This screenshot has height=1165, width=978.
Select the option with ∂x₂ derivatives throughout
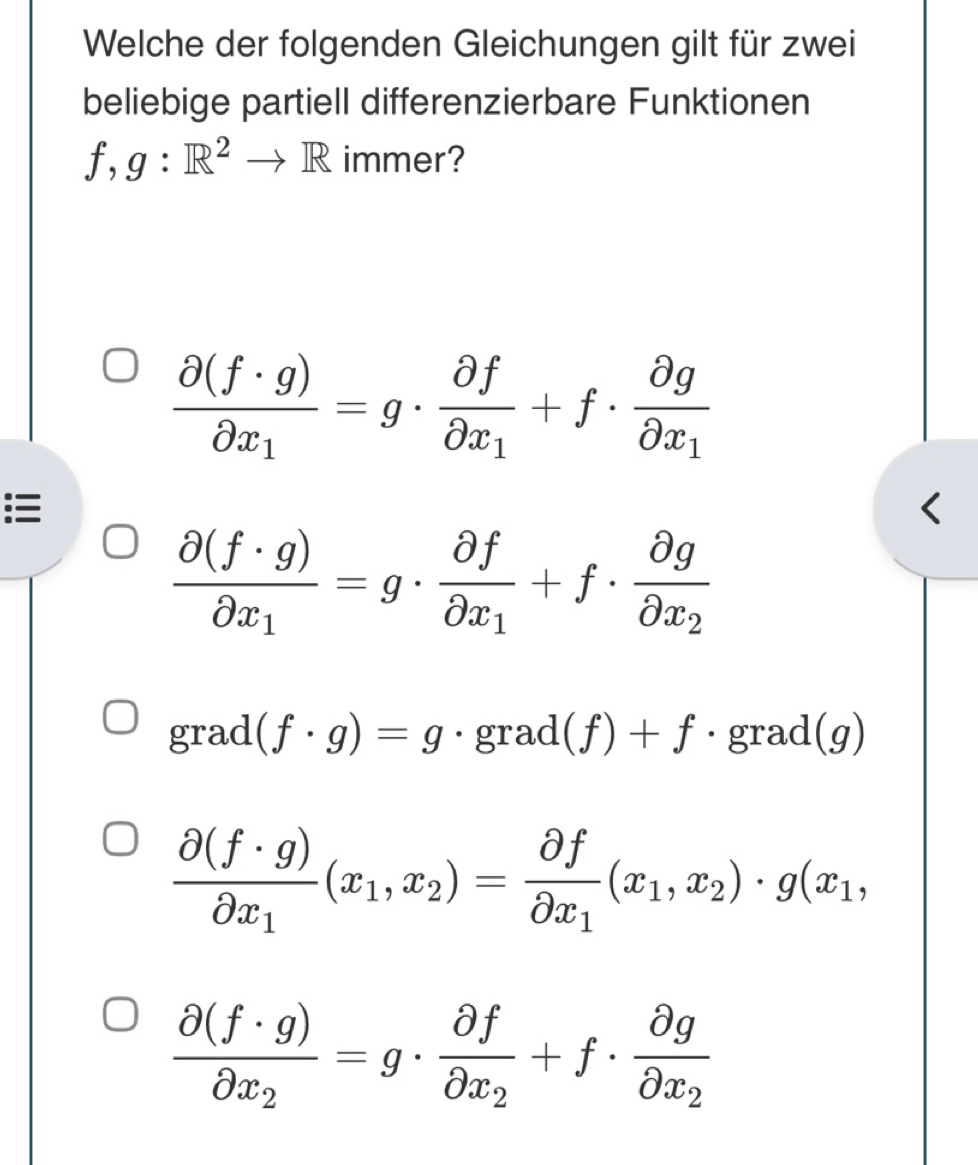120,1015
